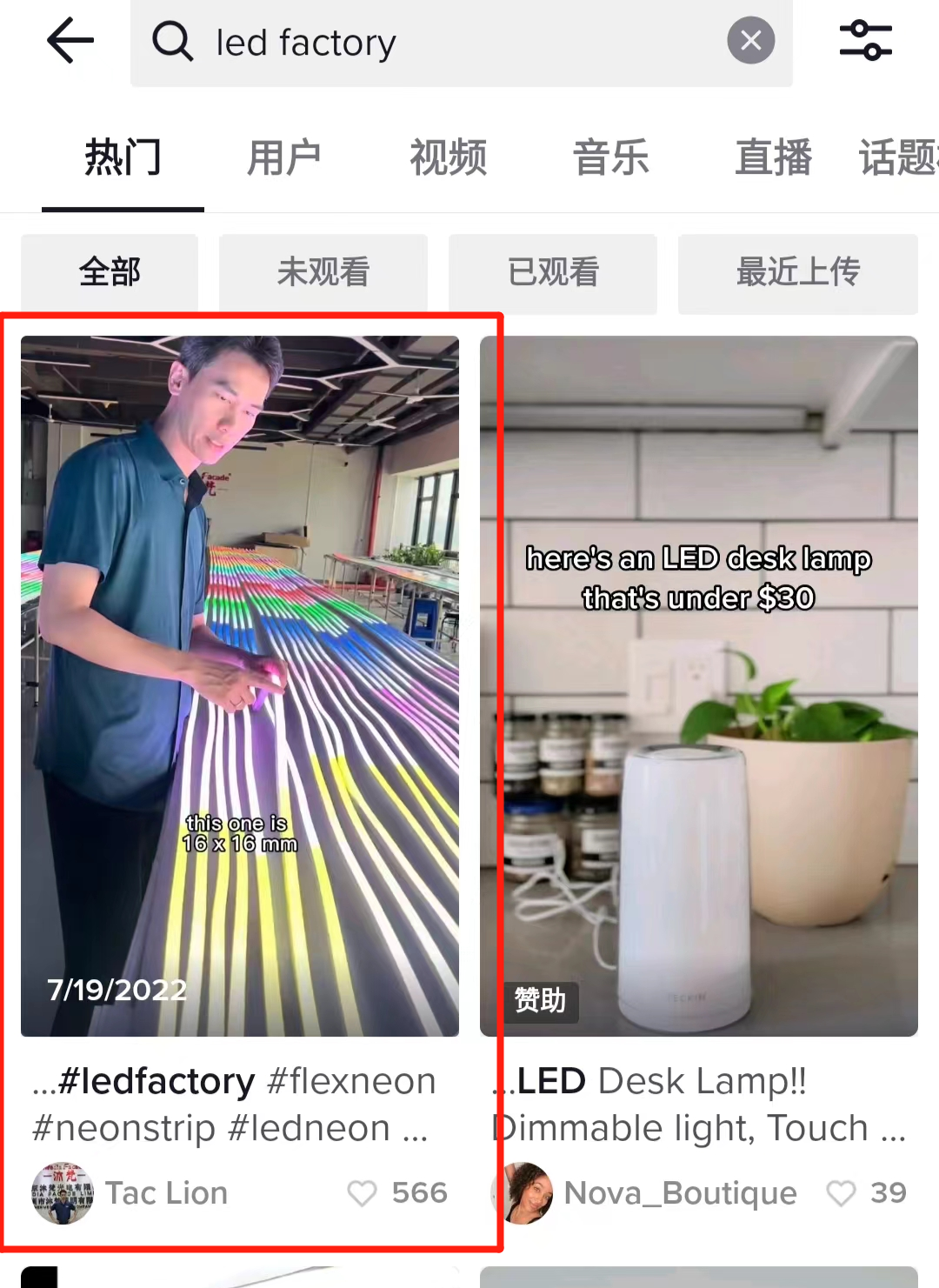Go back using the arrow

pyautogui.click(x=70, y=41)
